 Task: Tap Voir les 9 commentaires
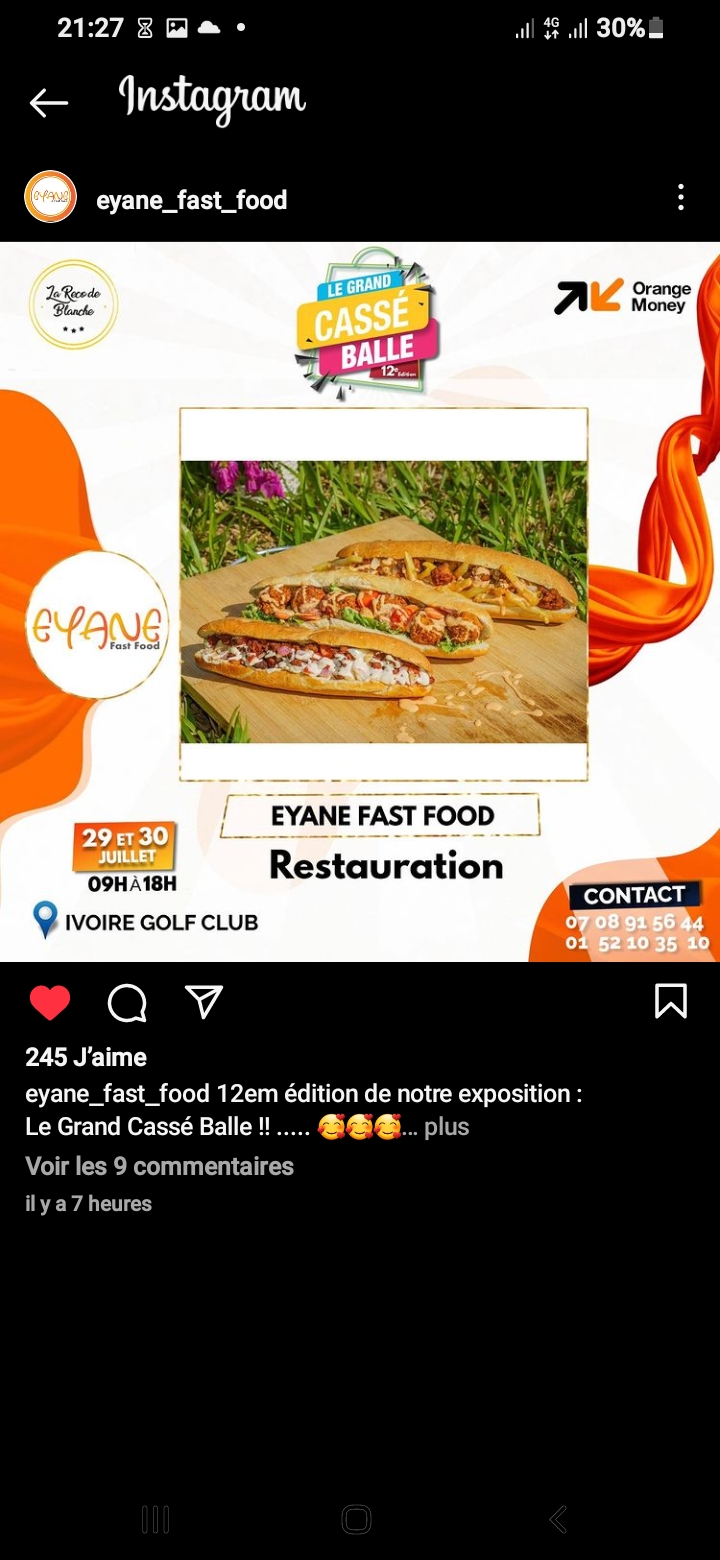pyautogui.click(x=159, y=1166)
